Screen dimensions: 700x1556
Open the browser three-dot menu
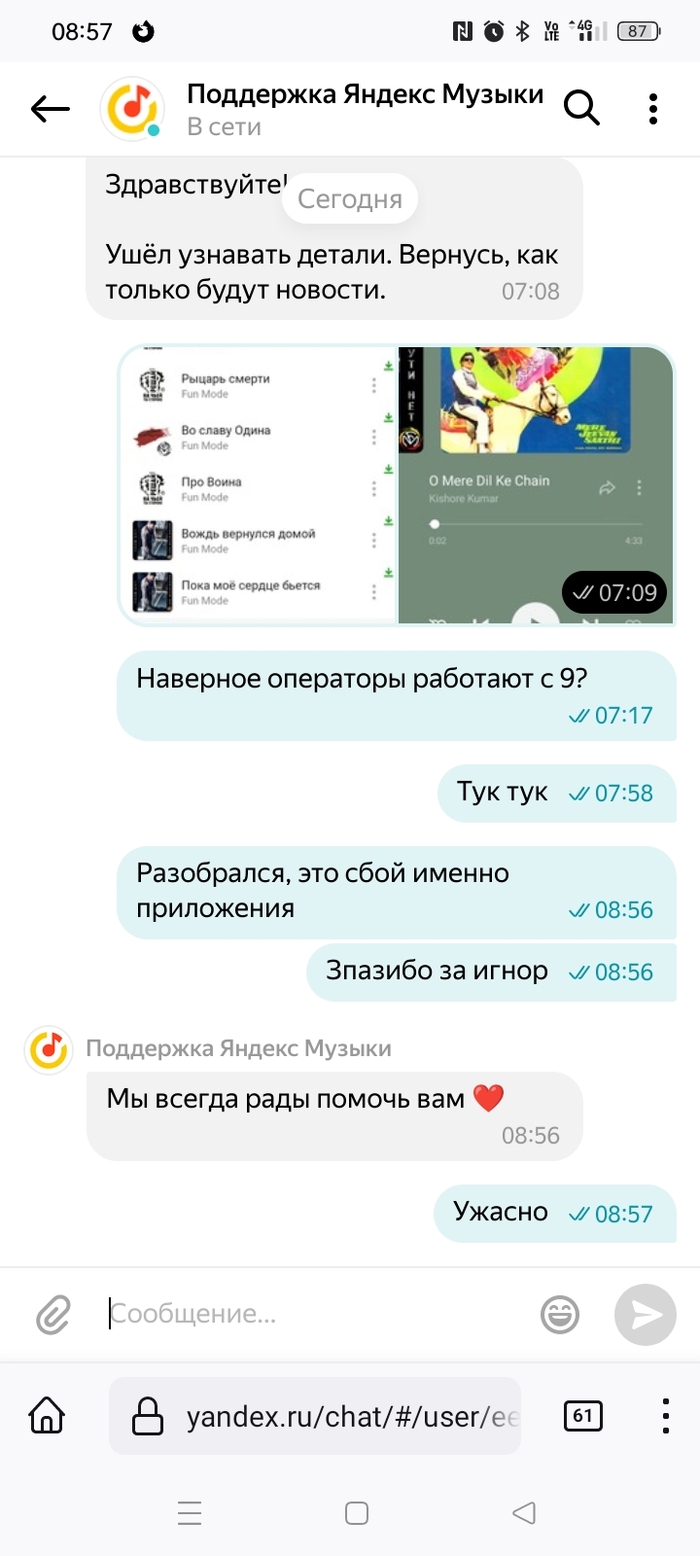[x=665, y=1415]
